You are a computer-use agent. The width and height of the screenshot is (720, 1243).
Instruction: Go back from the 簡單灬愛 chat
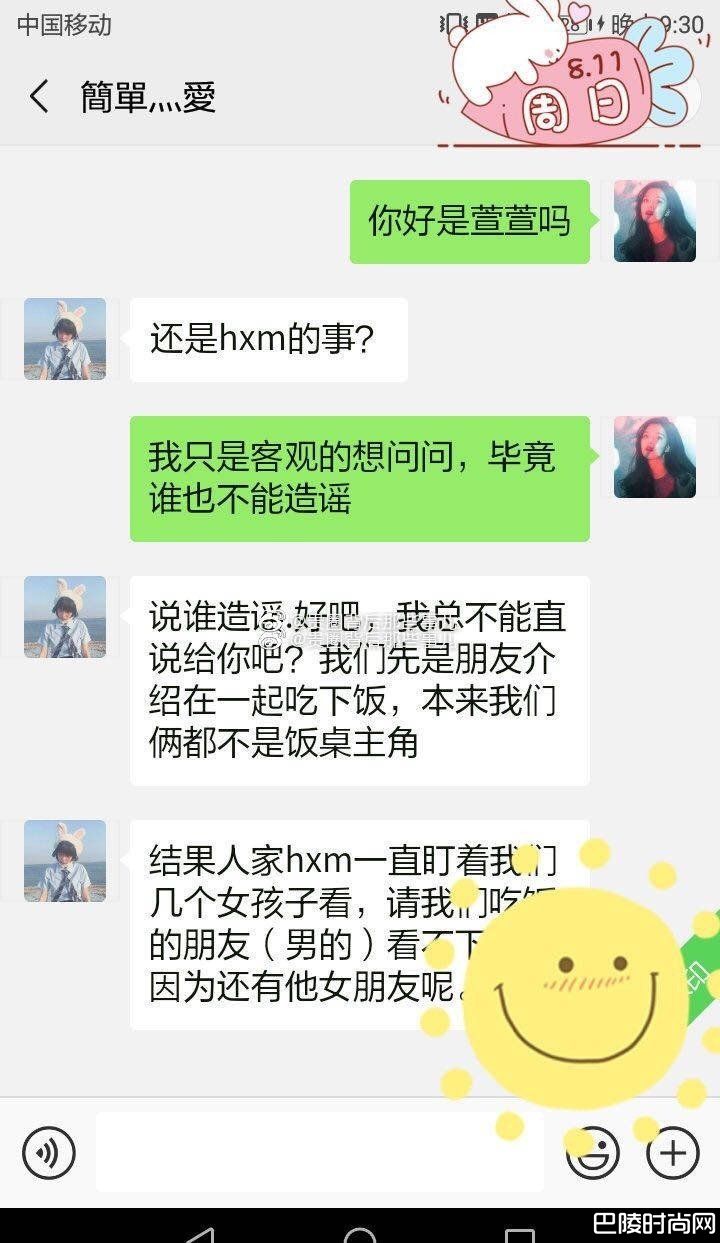(39, 98)
